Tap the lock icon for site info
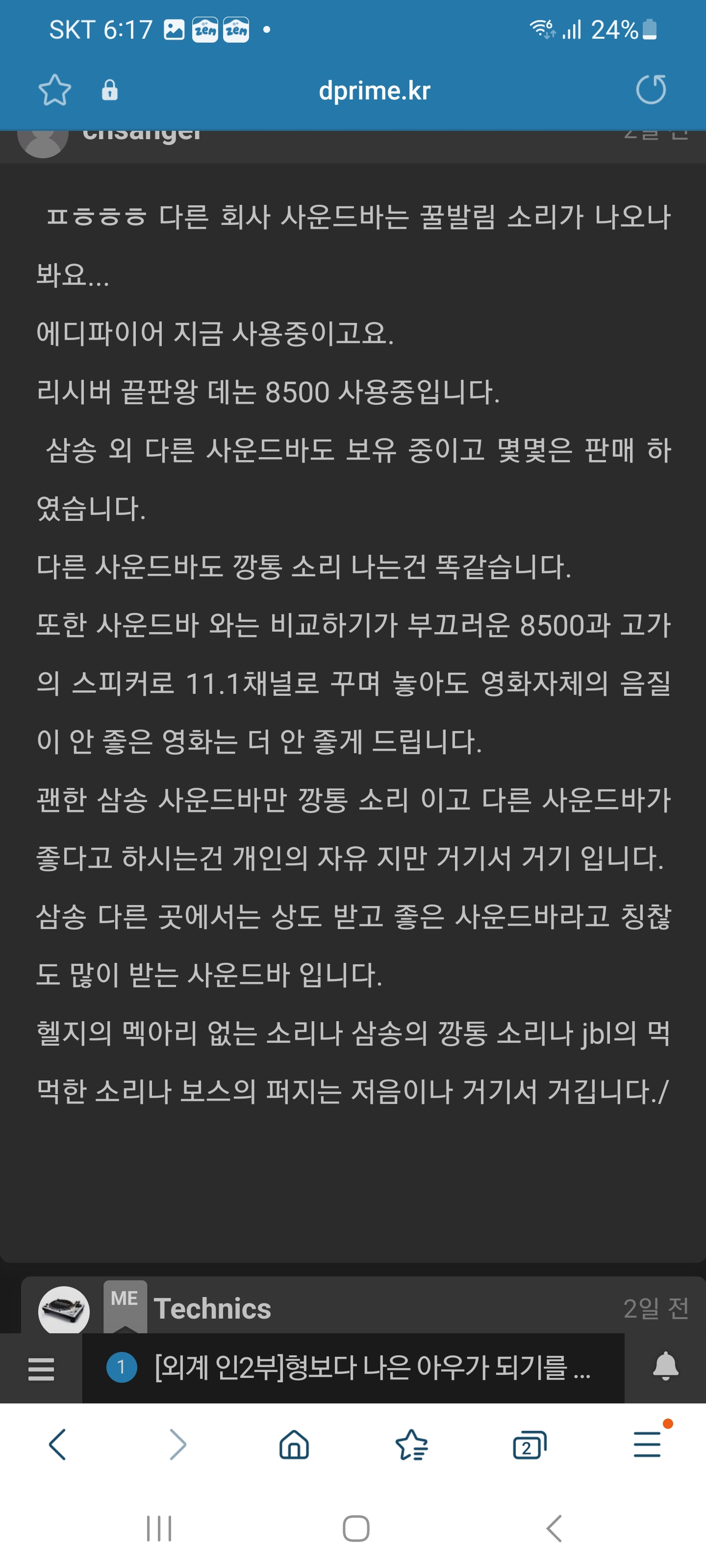706x1568 pixels. click(x=110, y=90)
